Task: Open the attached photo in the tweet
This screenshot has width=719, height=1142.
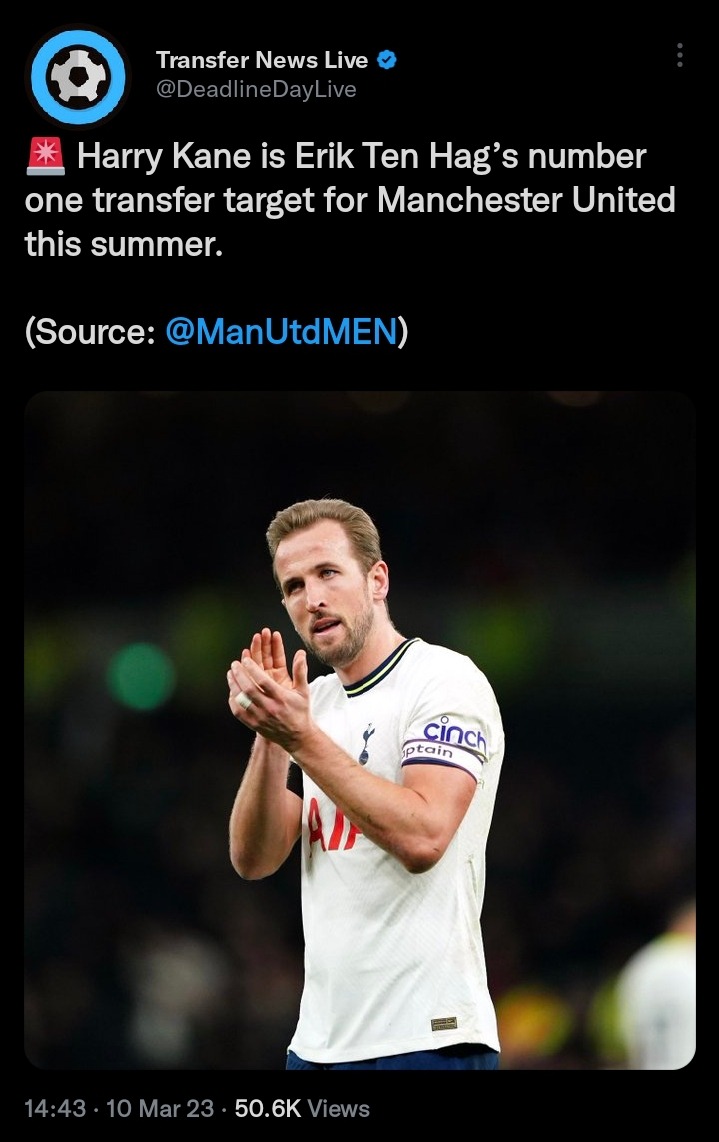Action: click(x=360, y=730)
